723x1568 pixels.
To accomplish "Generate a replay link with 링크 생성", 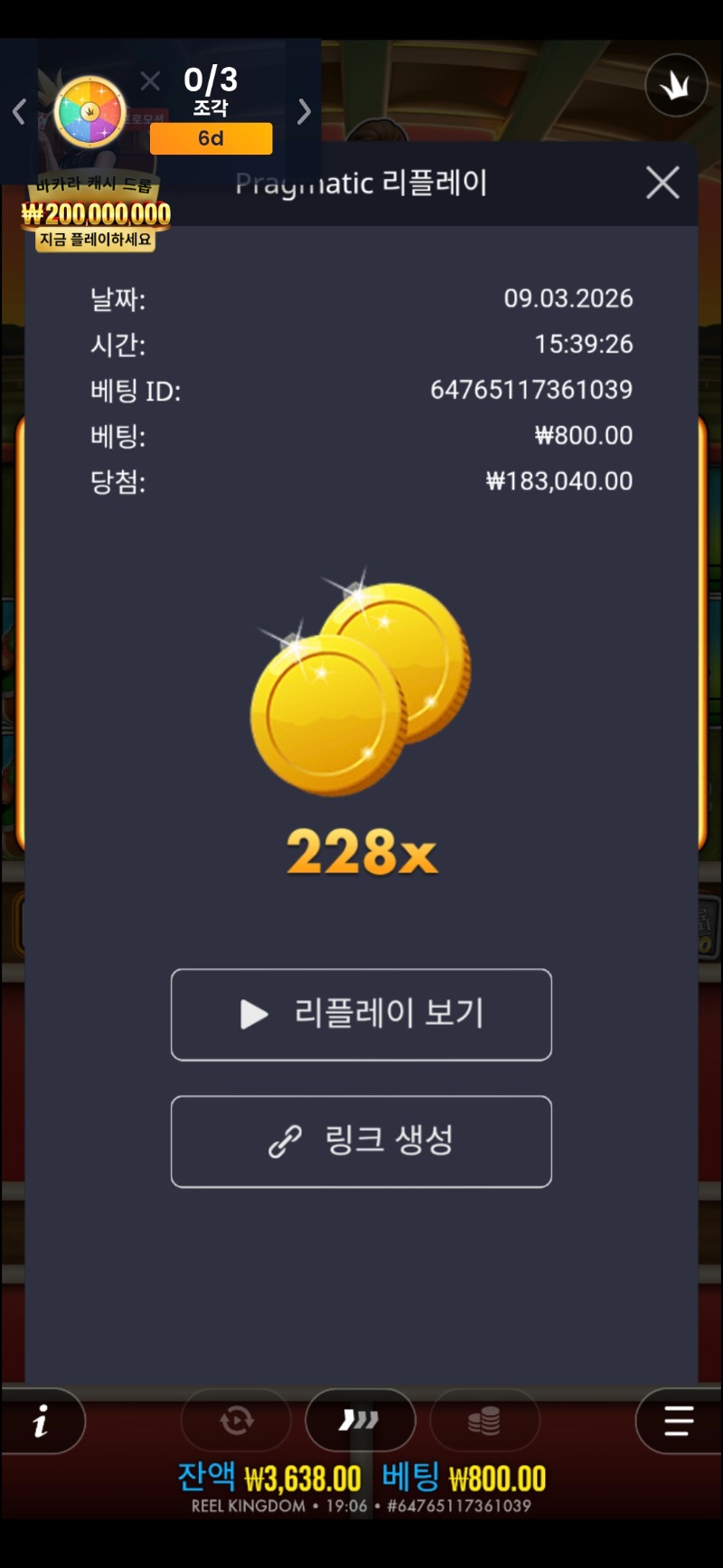I will [x=361, y=1140].
